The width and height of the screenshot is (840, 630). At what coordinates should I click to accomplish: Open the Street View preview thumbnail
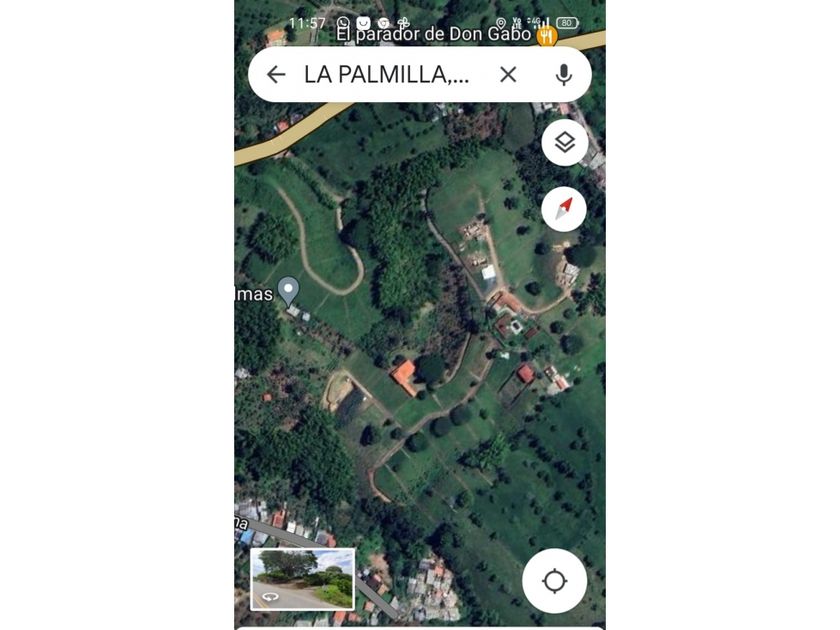[x=302, y=578]
